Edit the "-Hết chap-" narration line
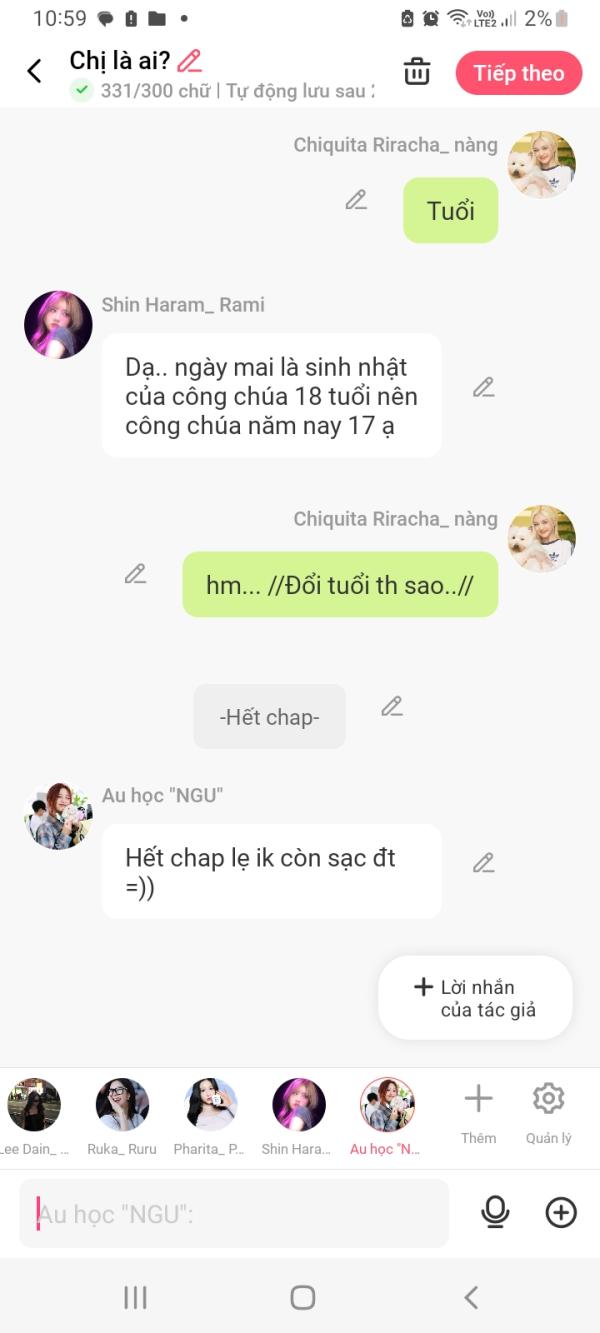 (392, 707)
